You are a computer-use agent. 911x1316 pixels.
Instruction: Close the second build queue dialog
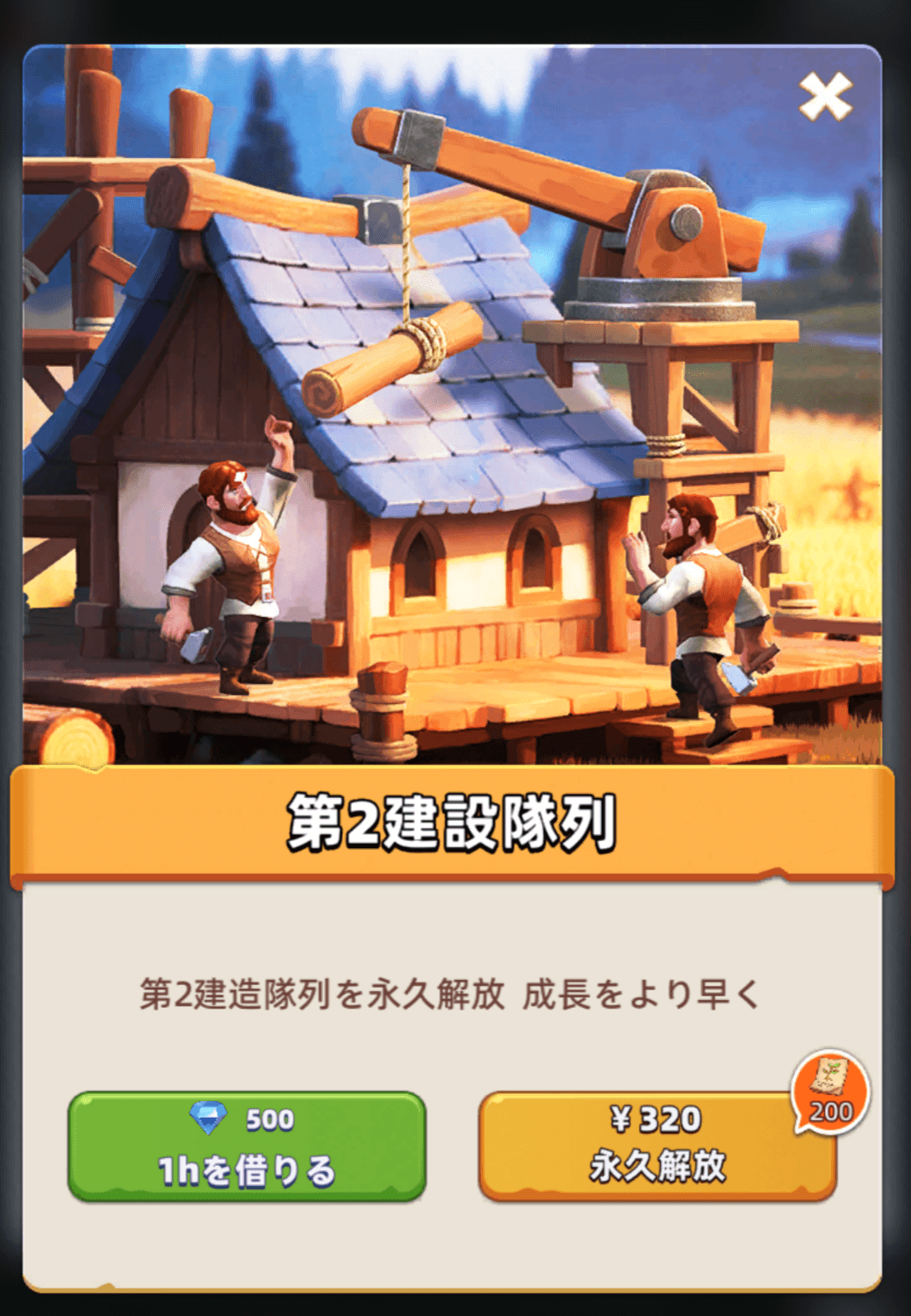[x=825, y=97]
